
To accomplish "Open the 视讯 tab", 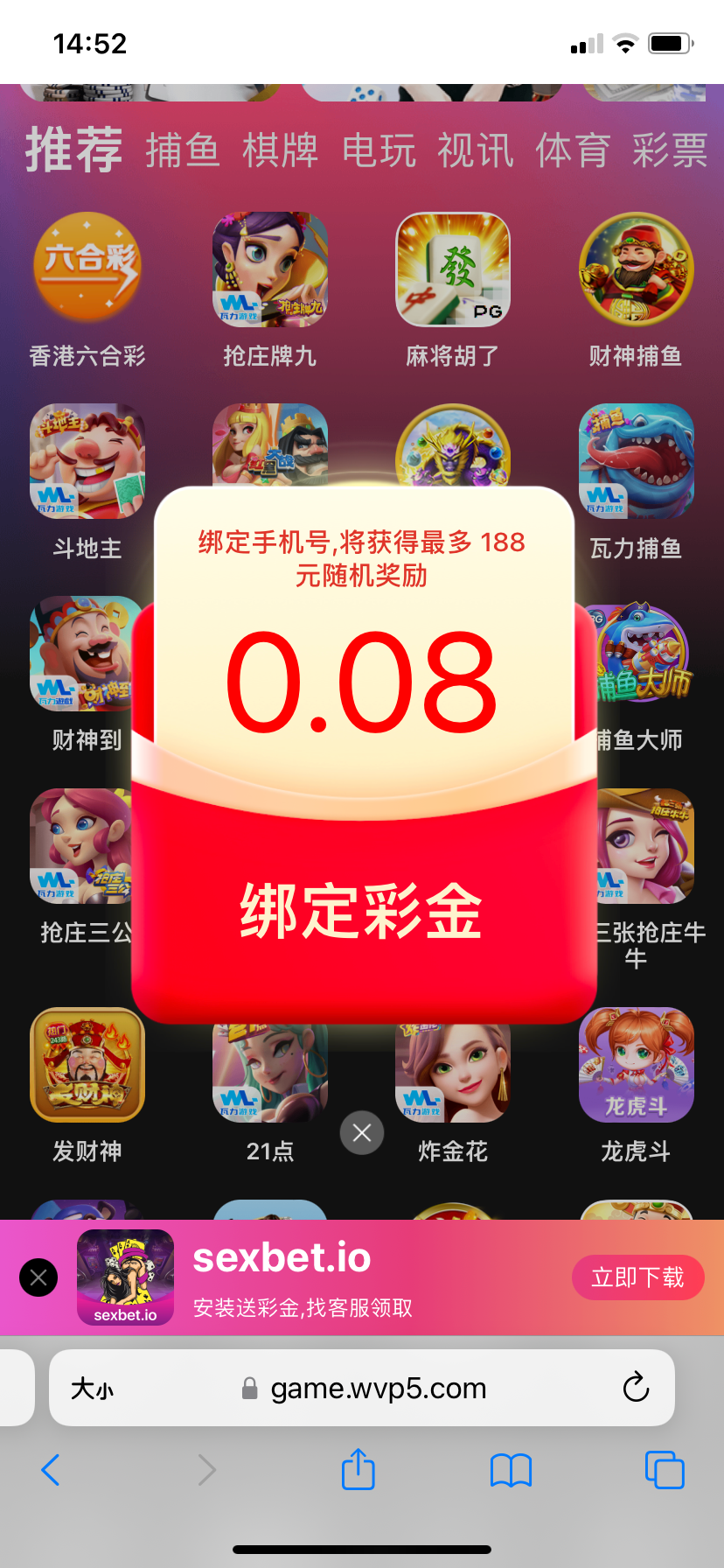I will (x=475, y=150).
